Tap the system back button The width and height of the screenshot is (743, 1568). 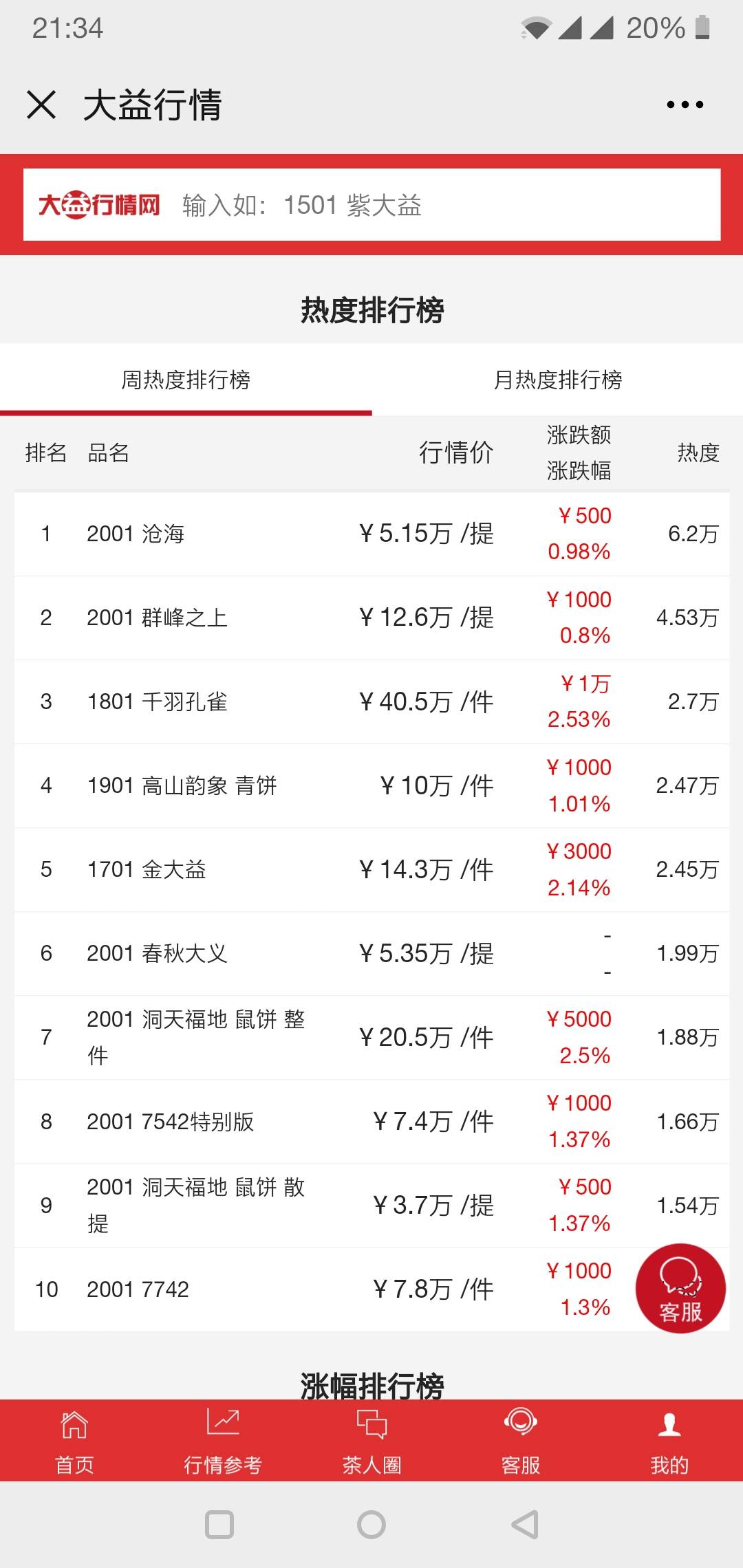tap(525, 1525)
